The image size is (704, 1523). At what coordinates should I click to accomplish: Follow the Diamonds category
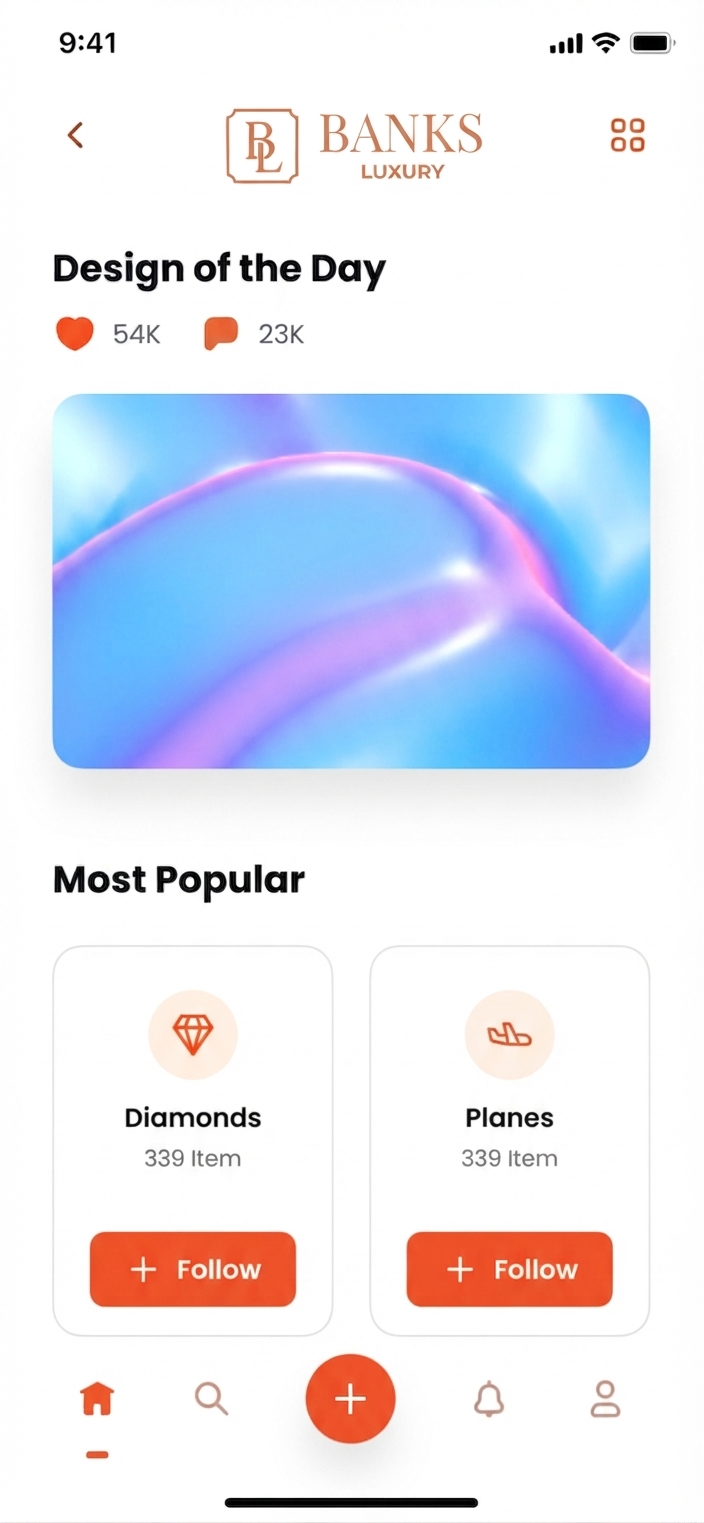tap(193, 1269)
